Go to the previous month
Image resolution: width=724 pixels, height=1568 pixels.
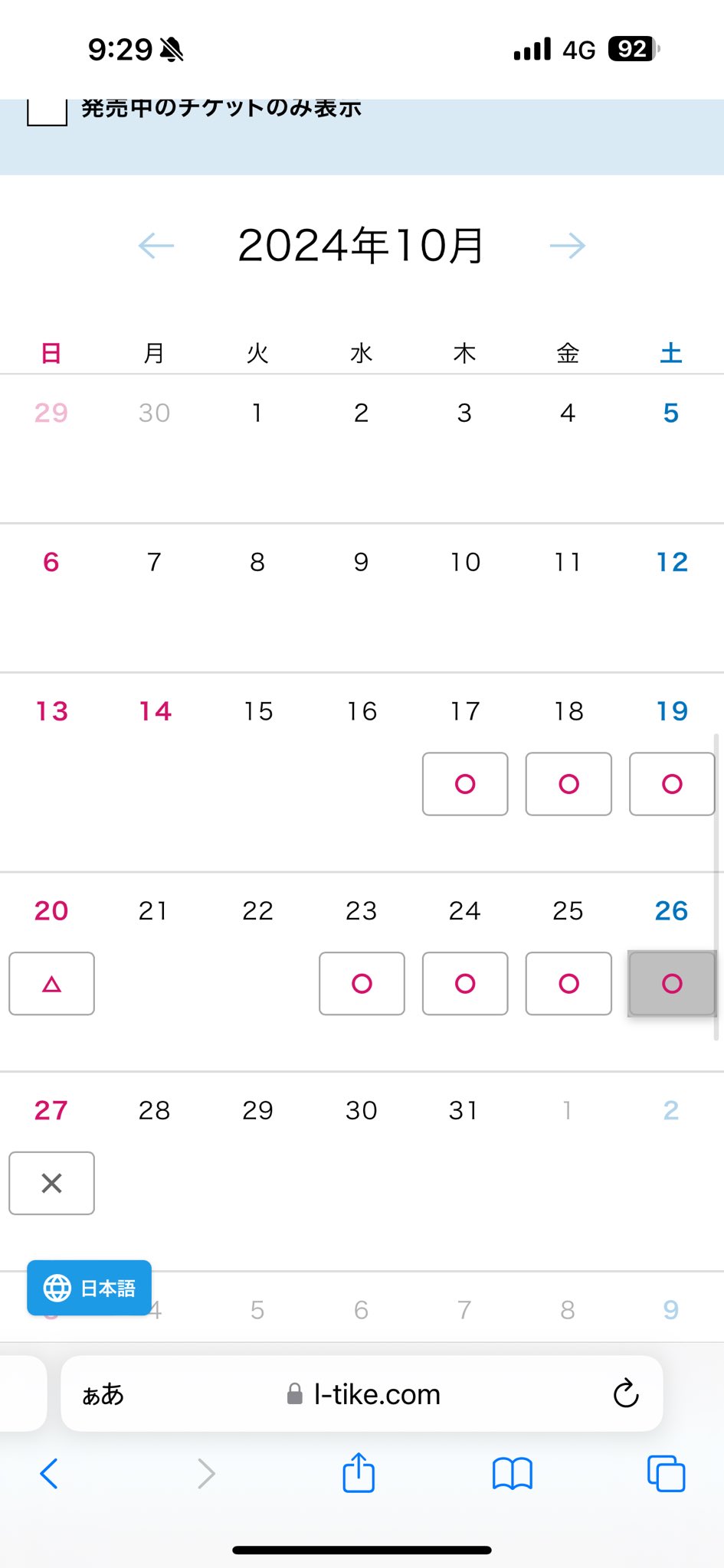[x=156, y=246]
